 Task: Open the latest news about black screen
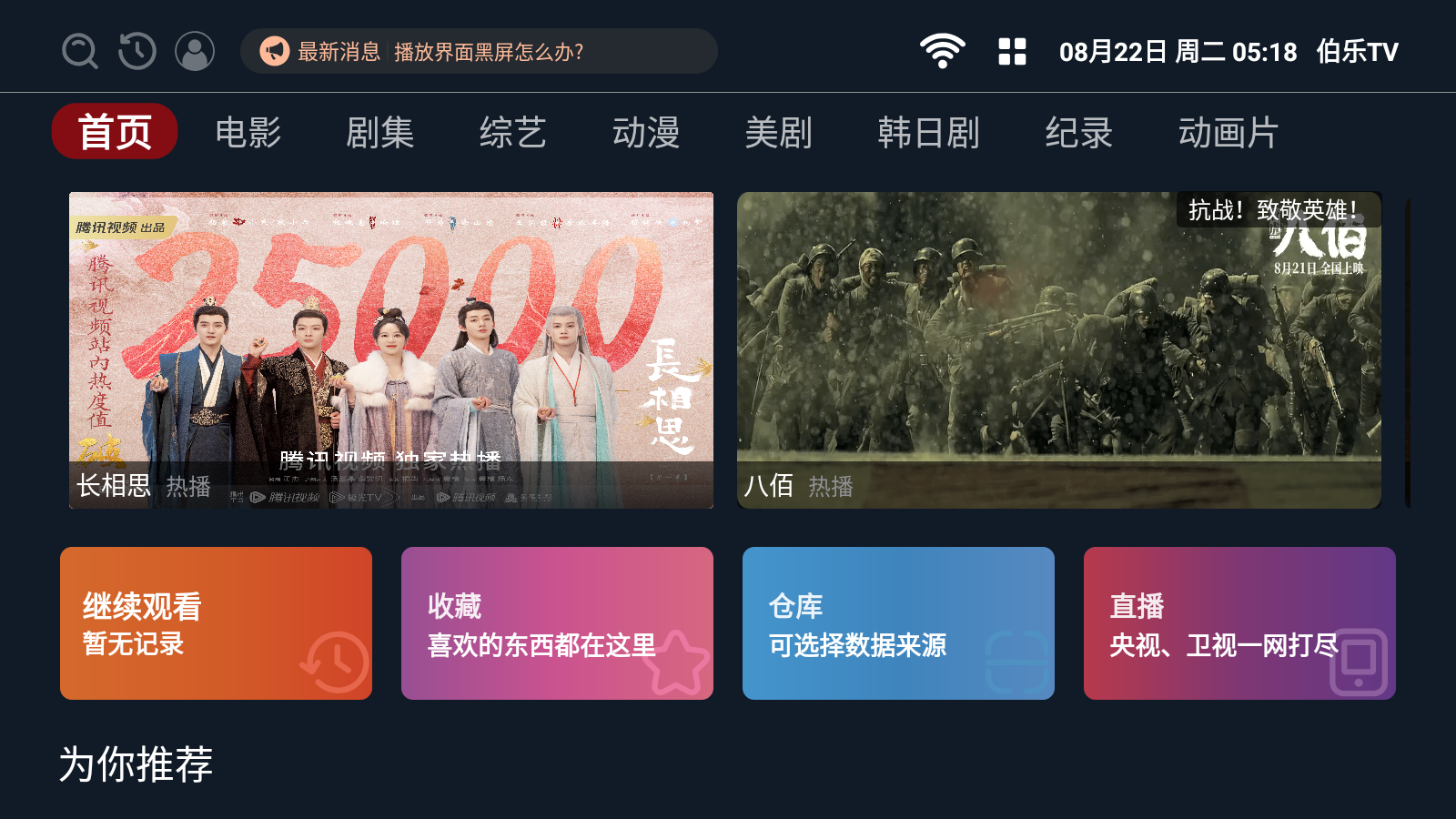coord(479,51)
